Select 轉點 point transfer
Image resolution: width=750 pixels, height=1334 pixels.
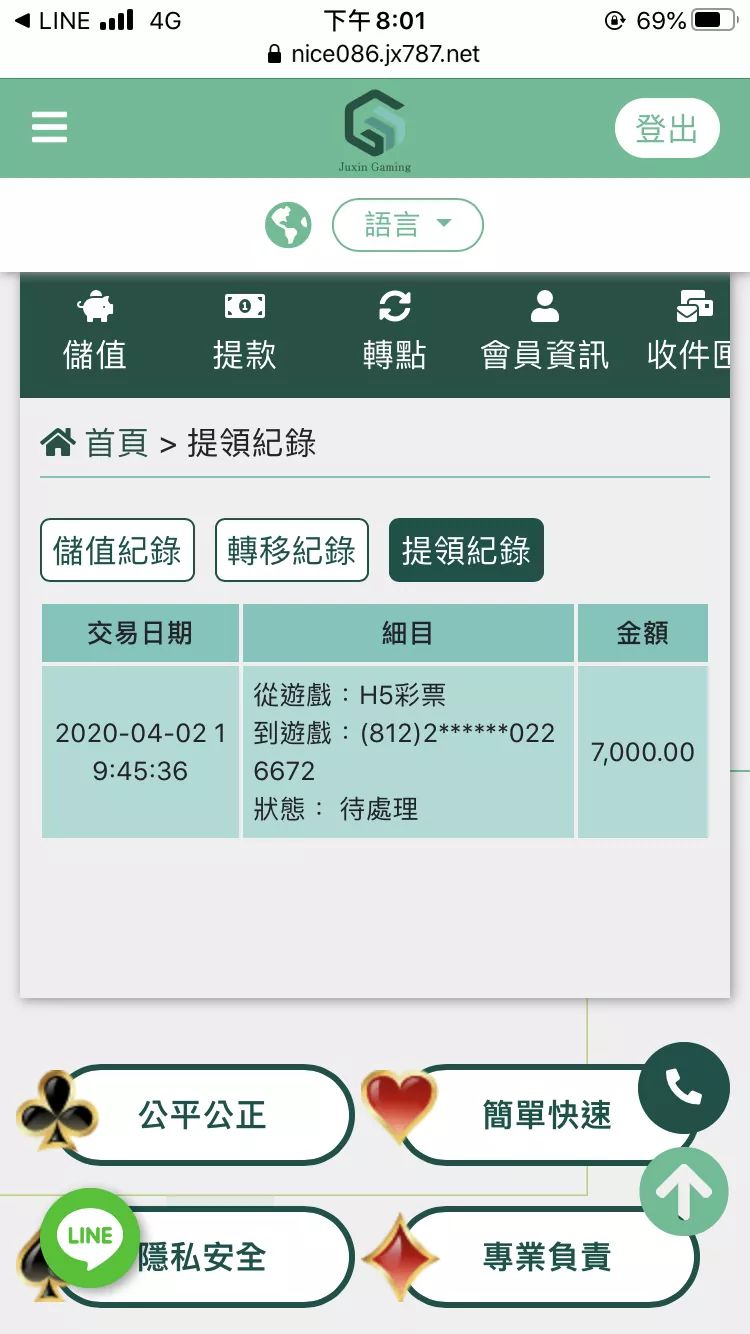[394, 332]
